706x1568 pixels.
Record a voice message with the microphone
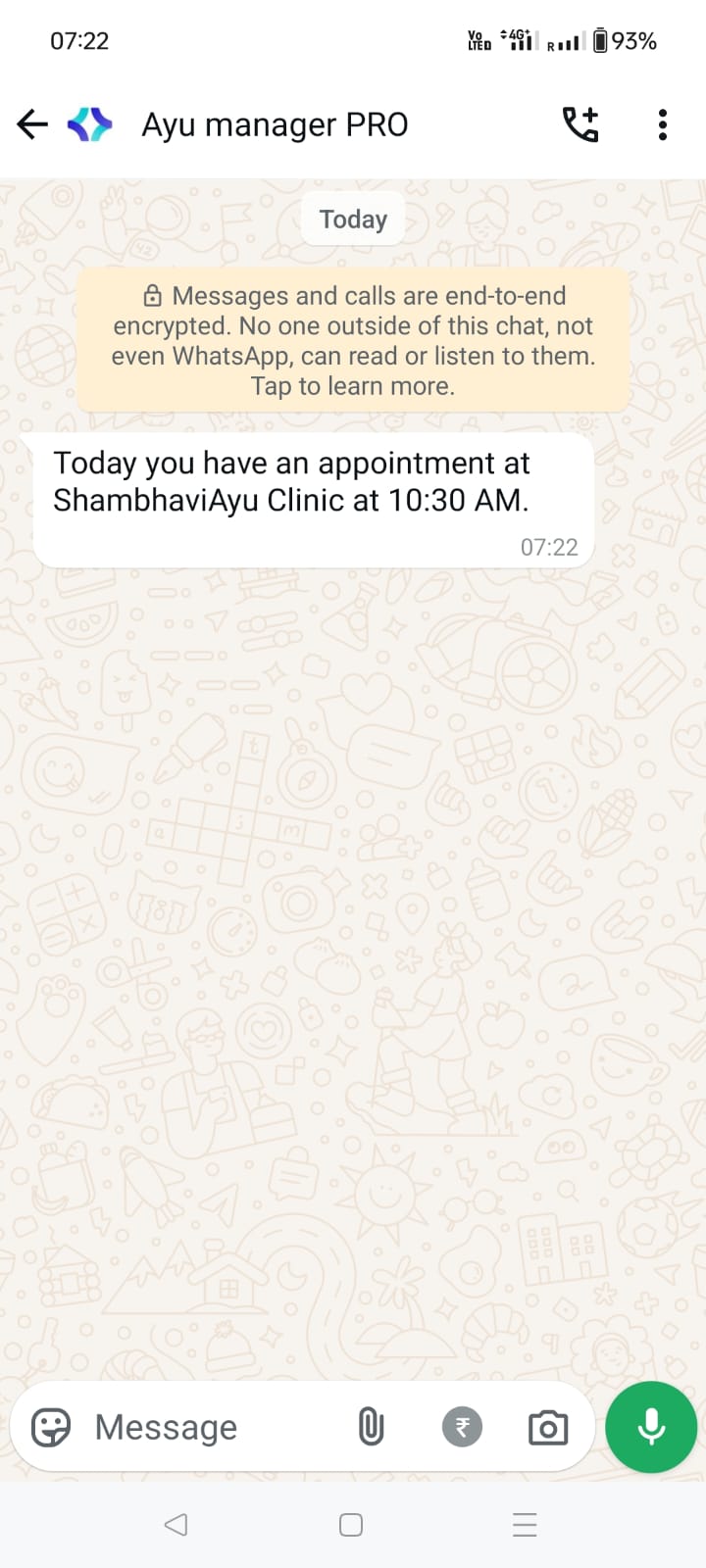point(651,1427)
